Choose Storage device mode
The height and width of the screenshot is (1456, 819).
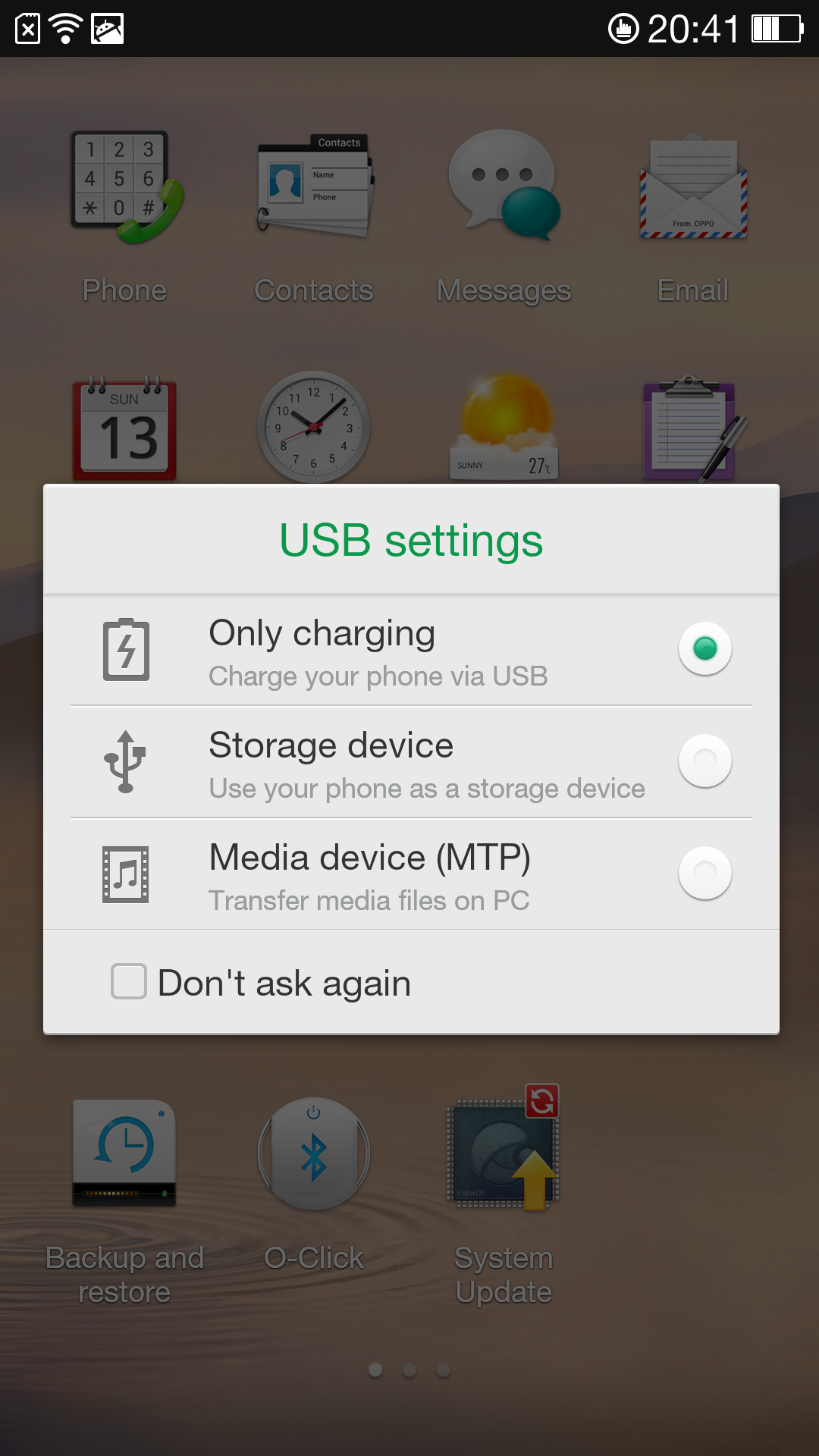coord(411,762)
